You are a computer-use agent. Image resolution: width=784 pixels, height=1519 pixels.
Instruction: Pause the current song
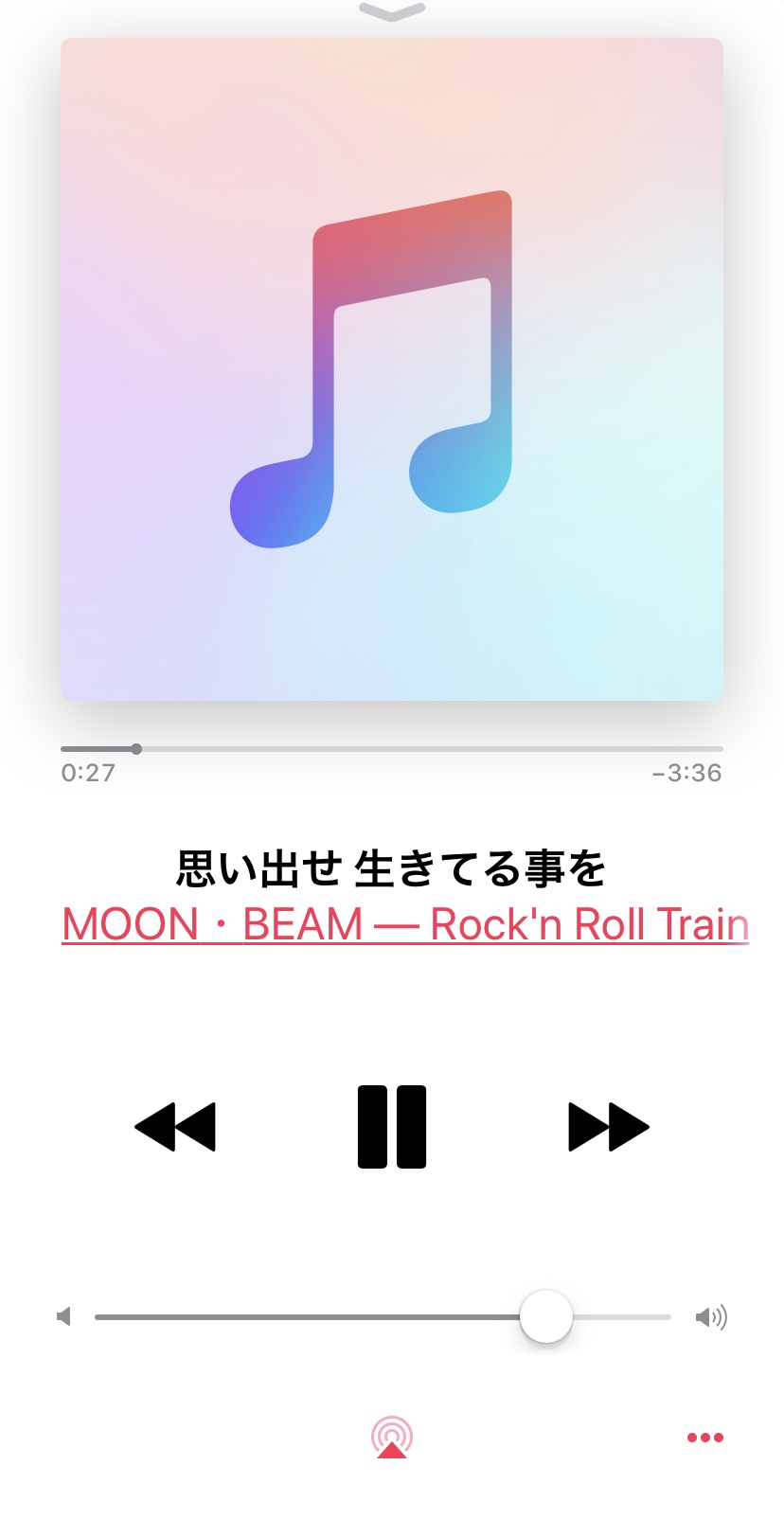coord(391,1126)
